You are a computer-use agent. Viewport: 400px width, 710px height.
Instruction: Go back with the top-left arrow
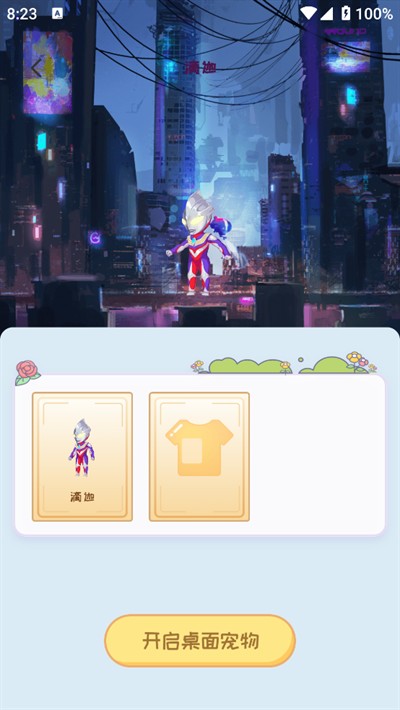click(x=36, y=69)
